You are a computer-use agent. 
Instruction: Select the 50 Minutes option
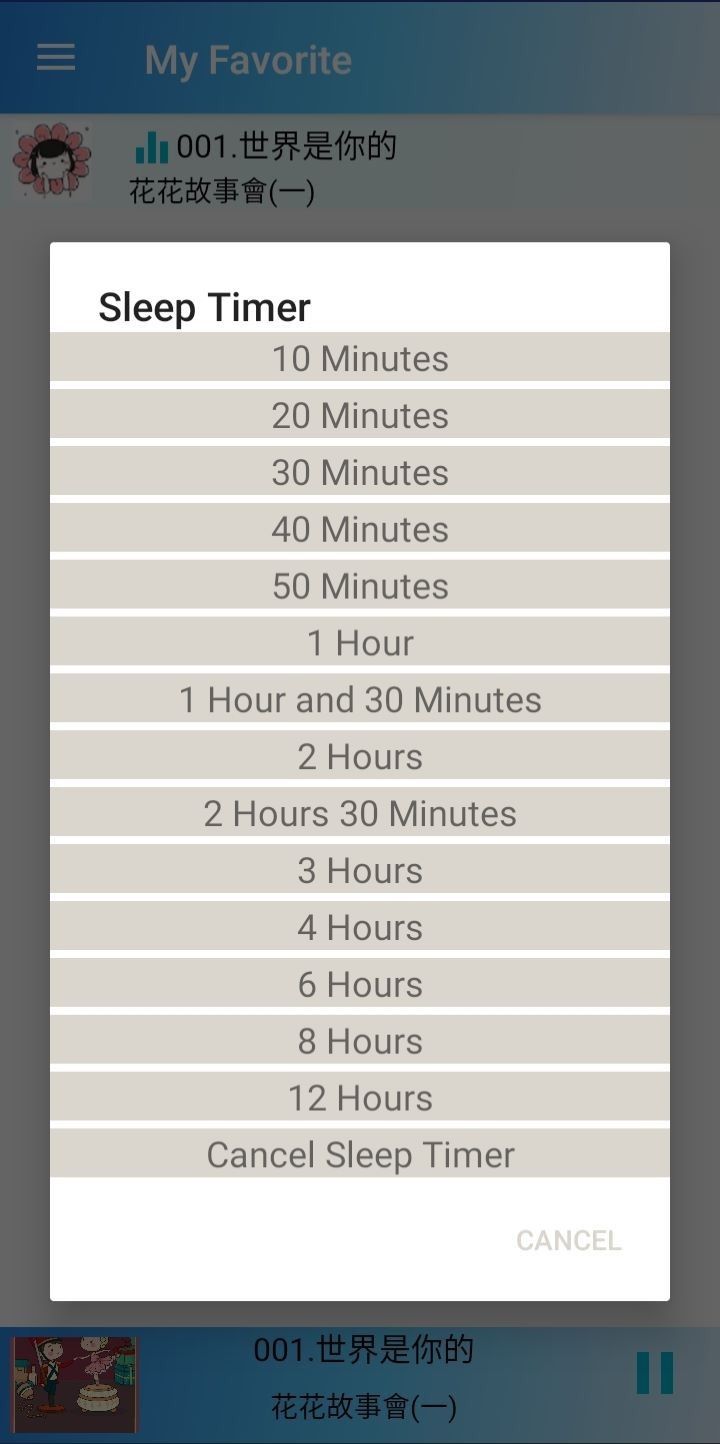(360, 586)
